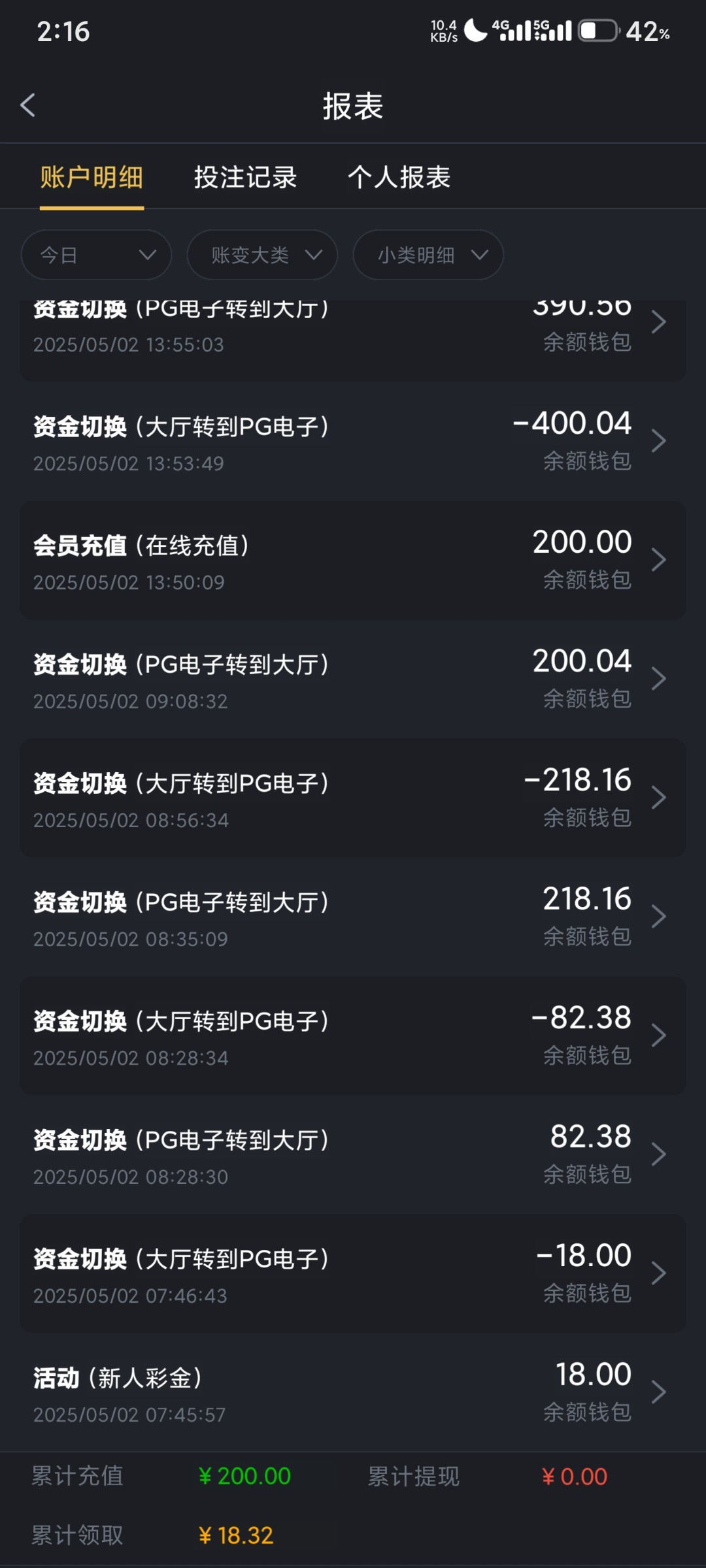
Task: Switch to the 投注记录 tab
Action: tap(246, 177)
